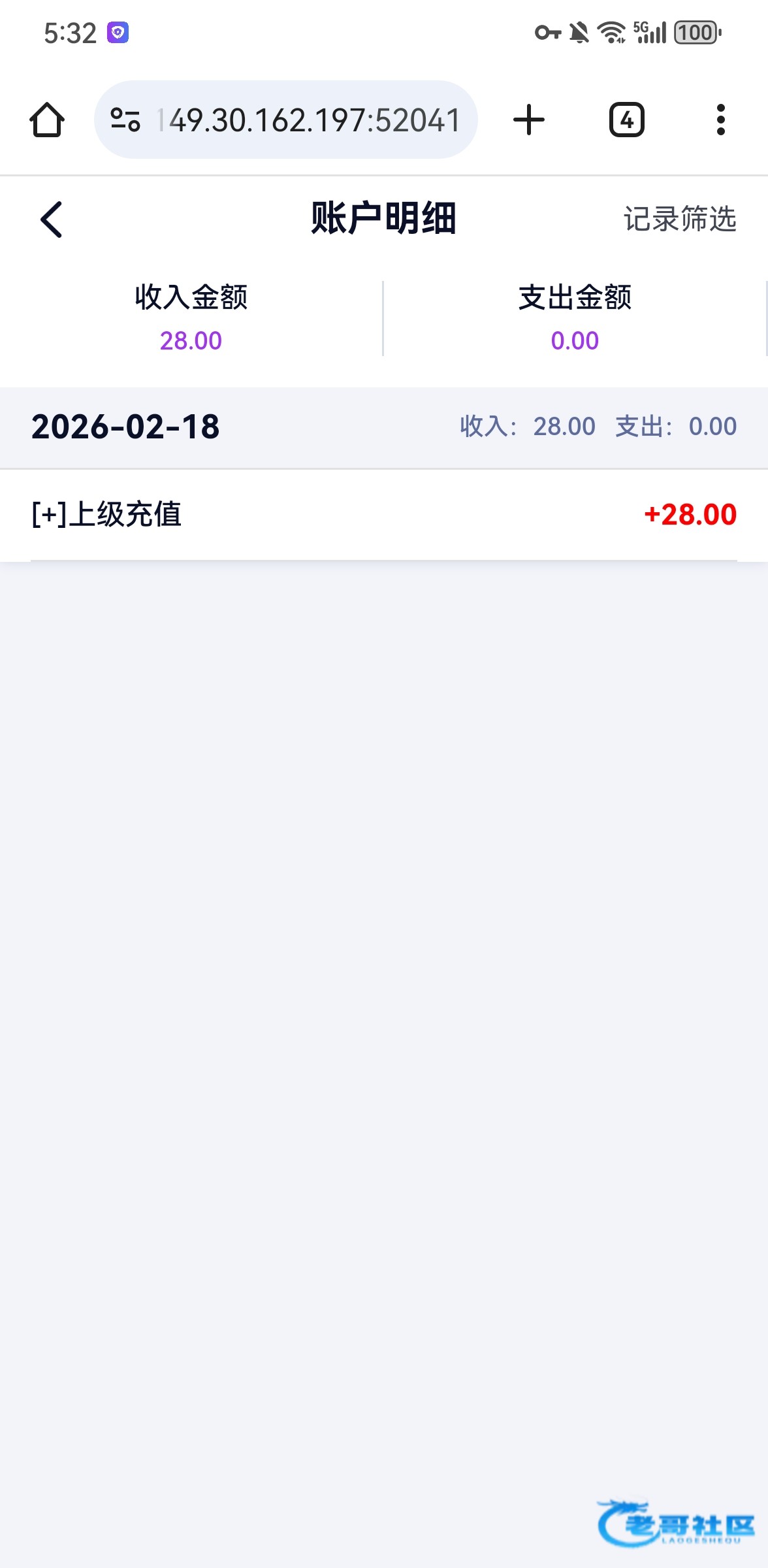
Task: View site info icon in address bar
Action: tap(125, 120)
